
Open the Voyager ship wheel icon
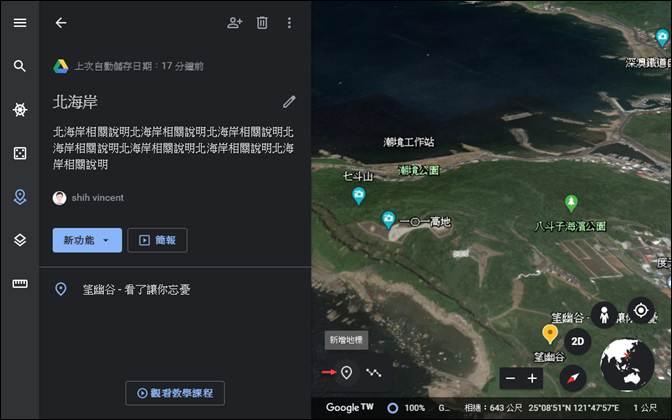(20, 109)
